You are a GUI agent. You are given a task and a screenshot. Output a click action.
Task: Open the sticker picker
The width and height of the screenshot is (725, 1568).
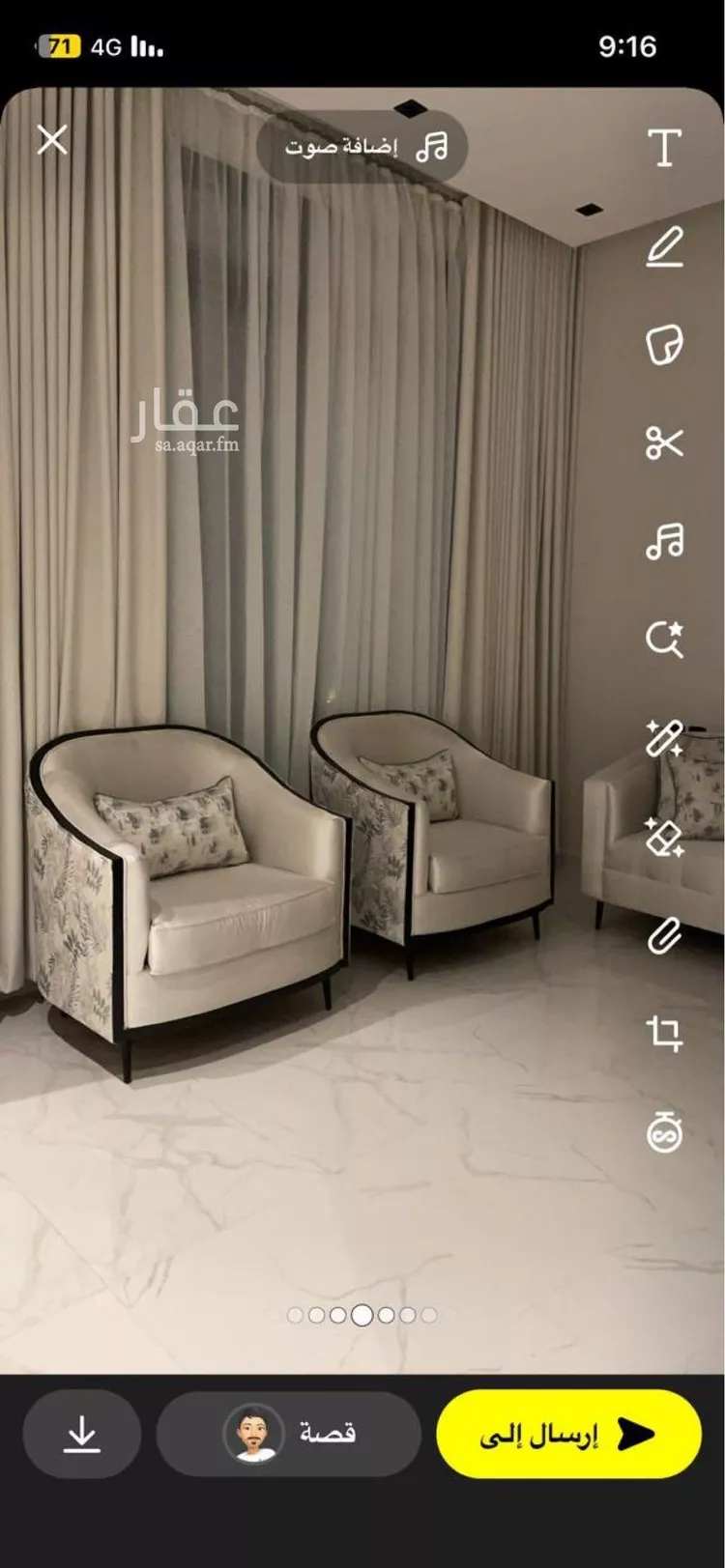tap(664, 345)
